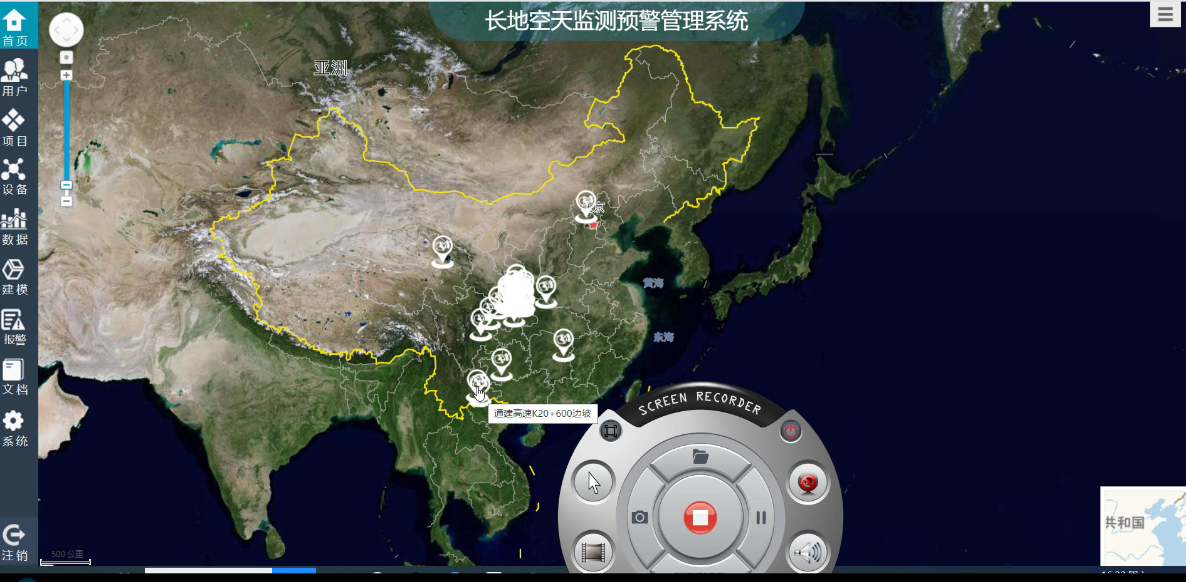Open the 项目 projects section
The width and height of the screenshot is (1186, 582).
click(x=15, y=127)
